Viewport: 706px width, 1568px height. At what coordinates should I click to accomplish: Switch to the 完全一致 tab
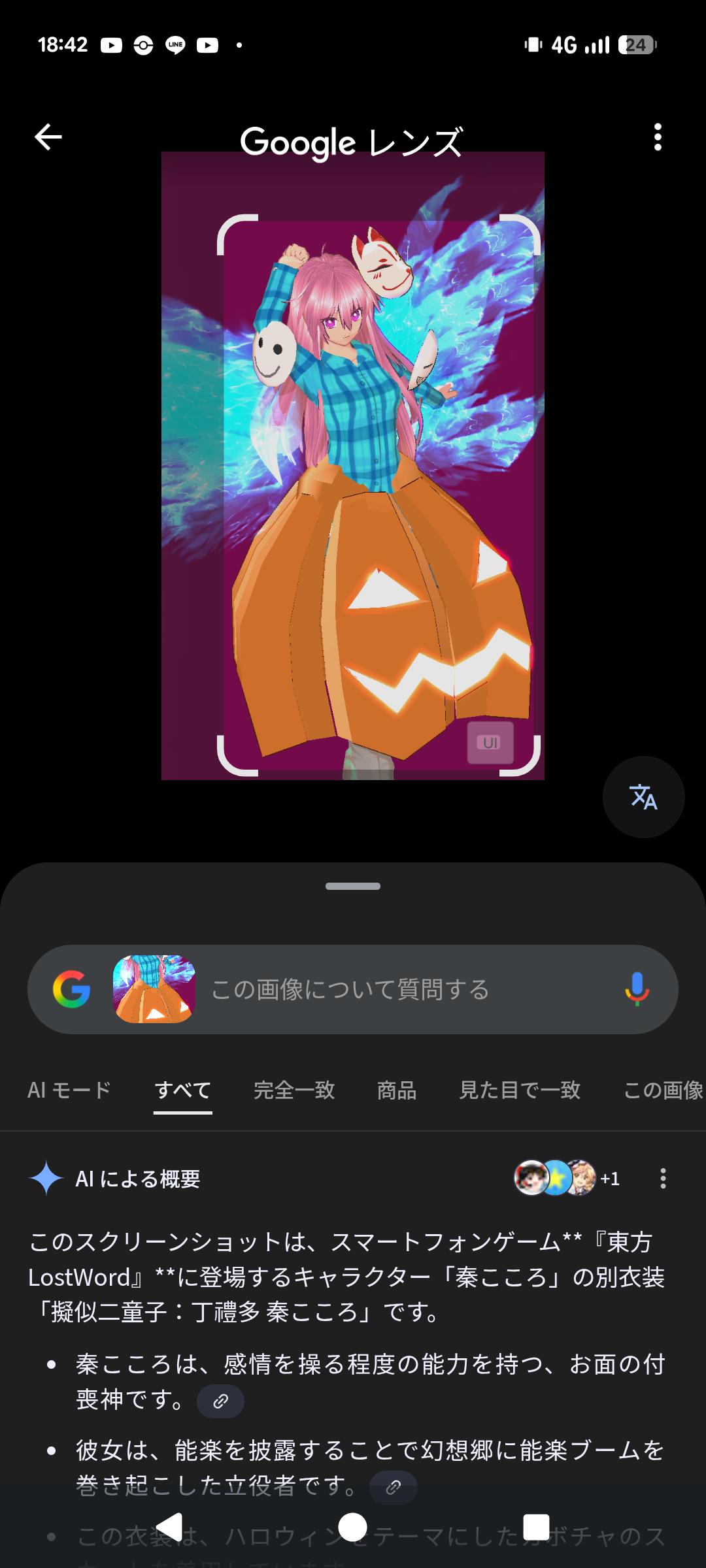pyautogui.click(x=294, y=1090)
